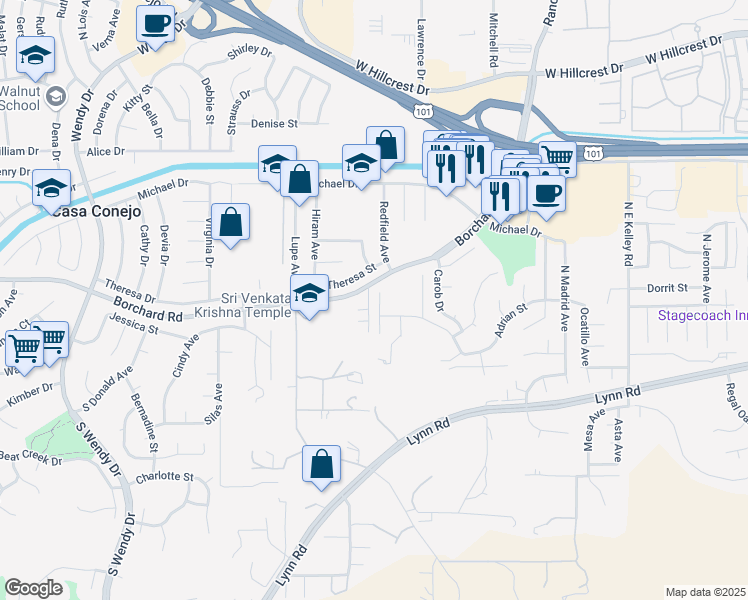Open the coffee shop marker on Wendy Dr

155,24
